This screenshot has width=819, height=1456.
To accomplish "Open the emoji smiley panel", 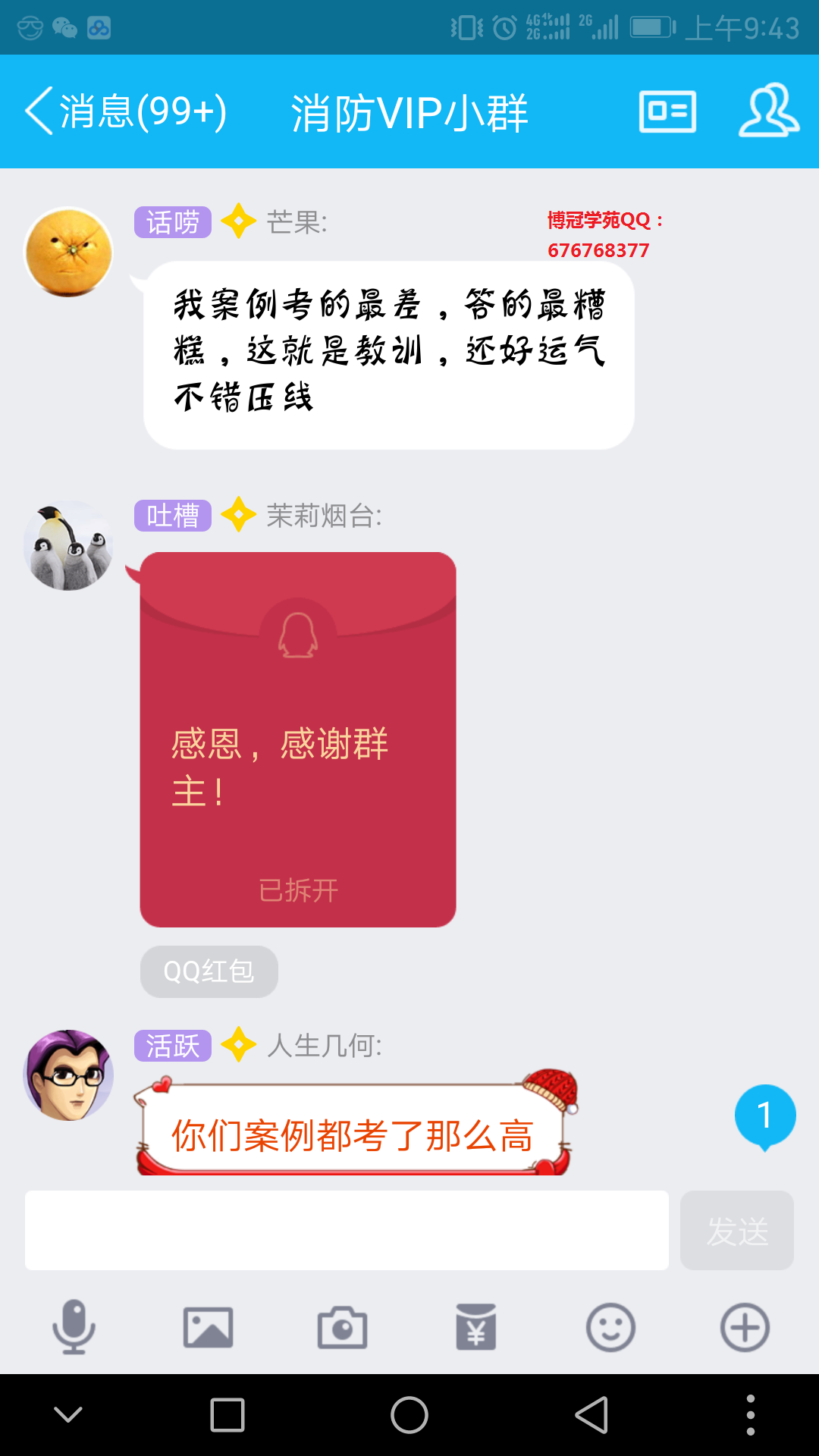I will [610, 1327].
